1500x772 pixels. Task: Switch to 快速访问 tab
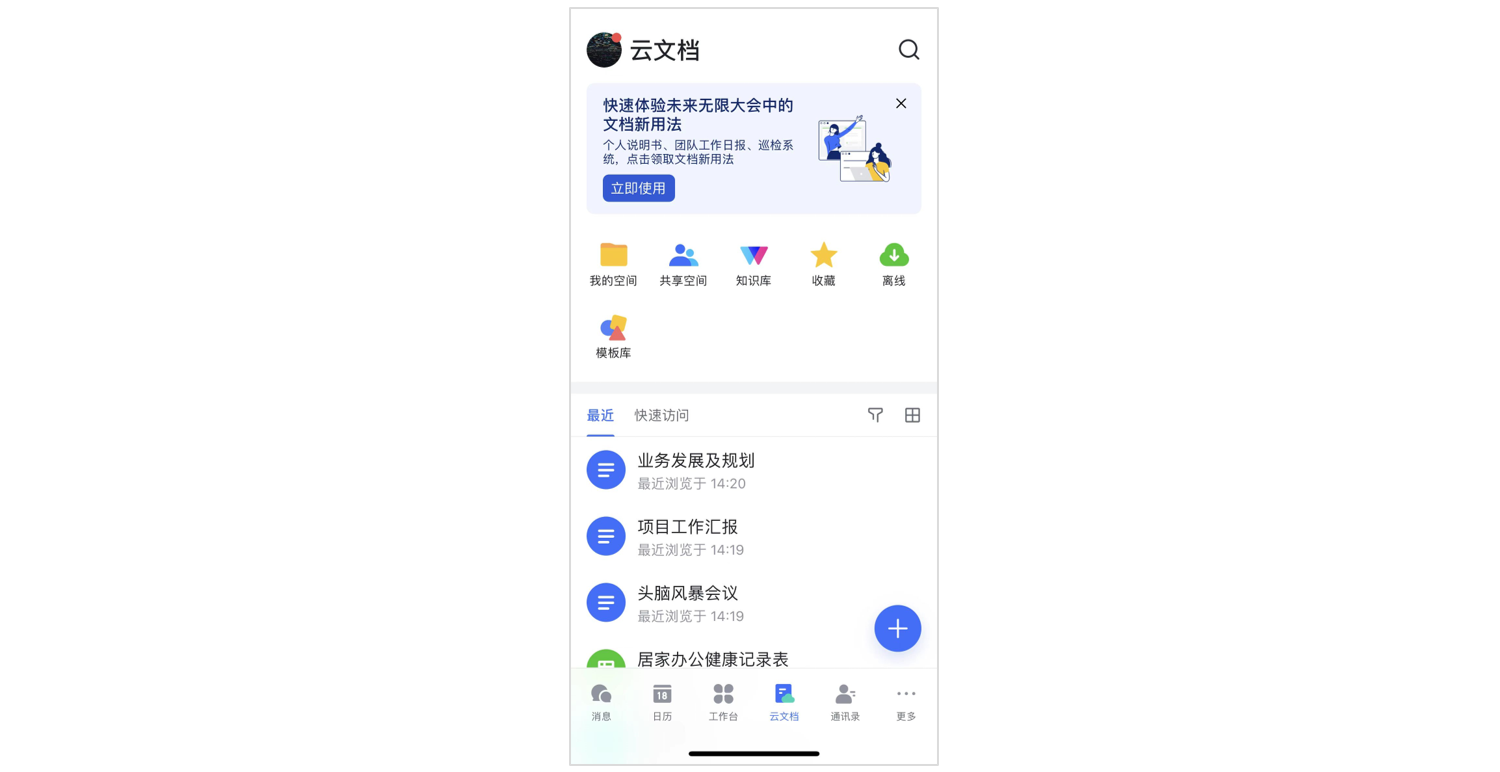(661, 415)
